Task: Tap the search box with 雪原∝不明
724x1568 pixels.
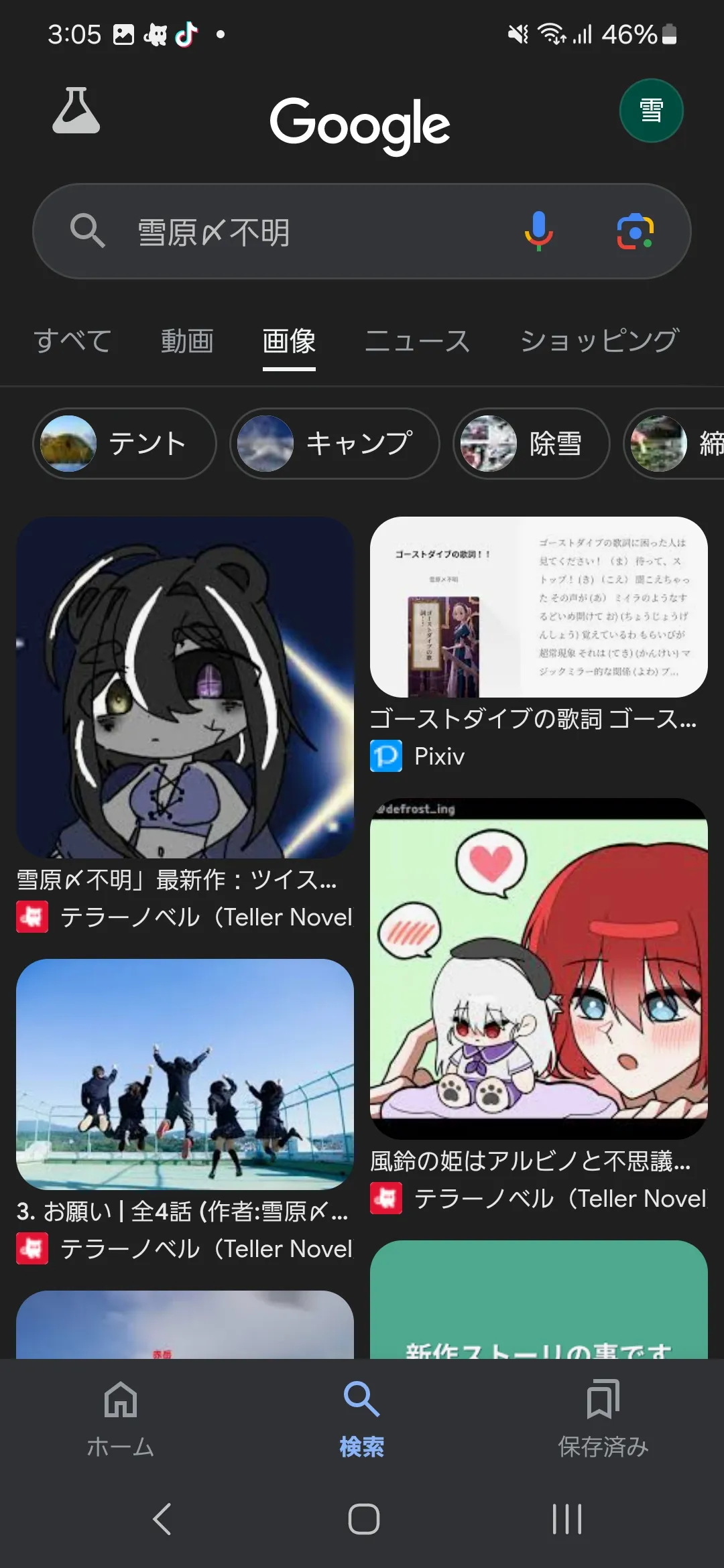Action: pos(361,231)
